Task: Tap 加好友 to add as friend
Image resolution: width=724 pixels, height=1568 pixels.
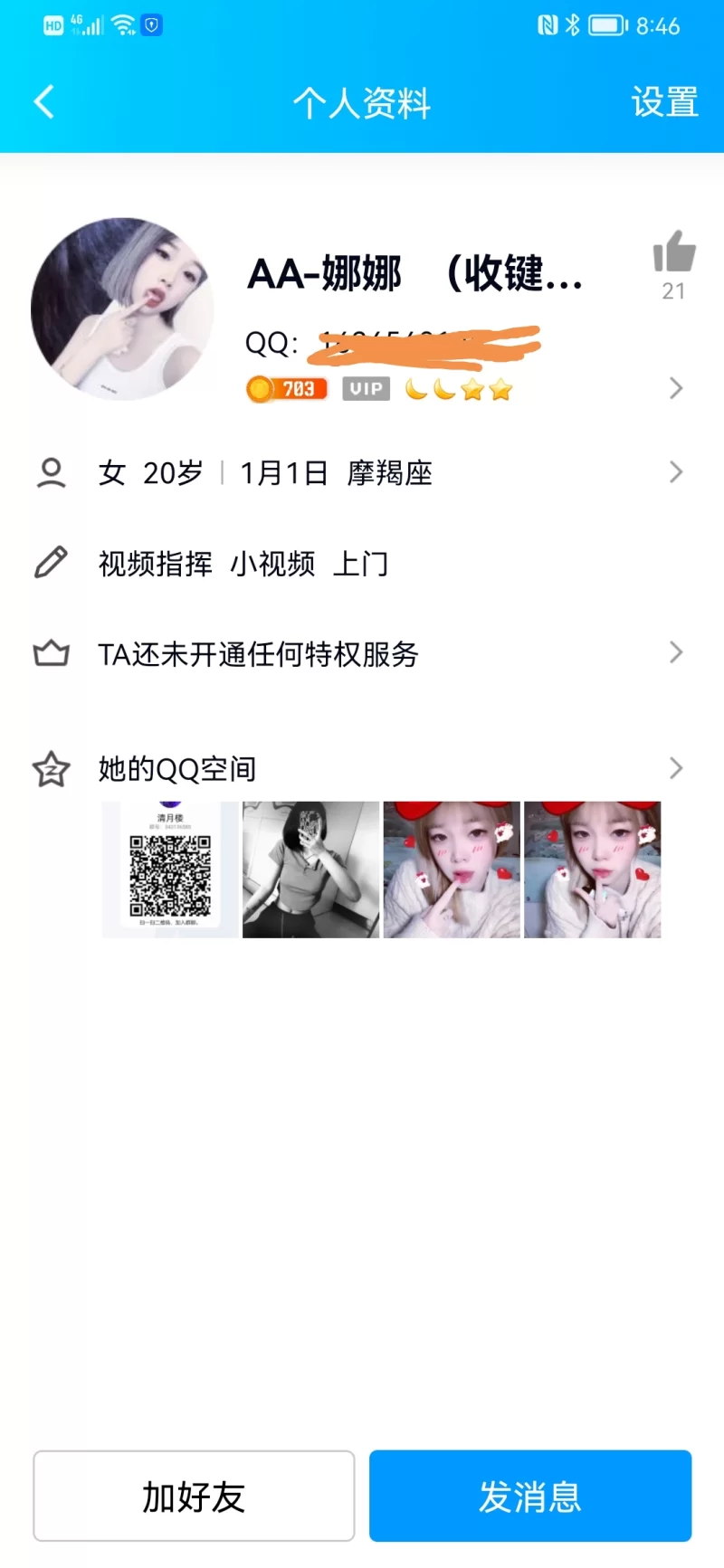Action: click(194, 1496)
